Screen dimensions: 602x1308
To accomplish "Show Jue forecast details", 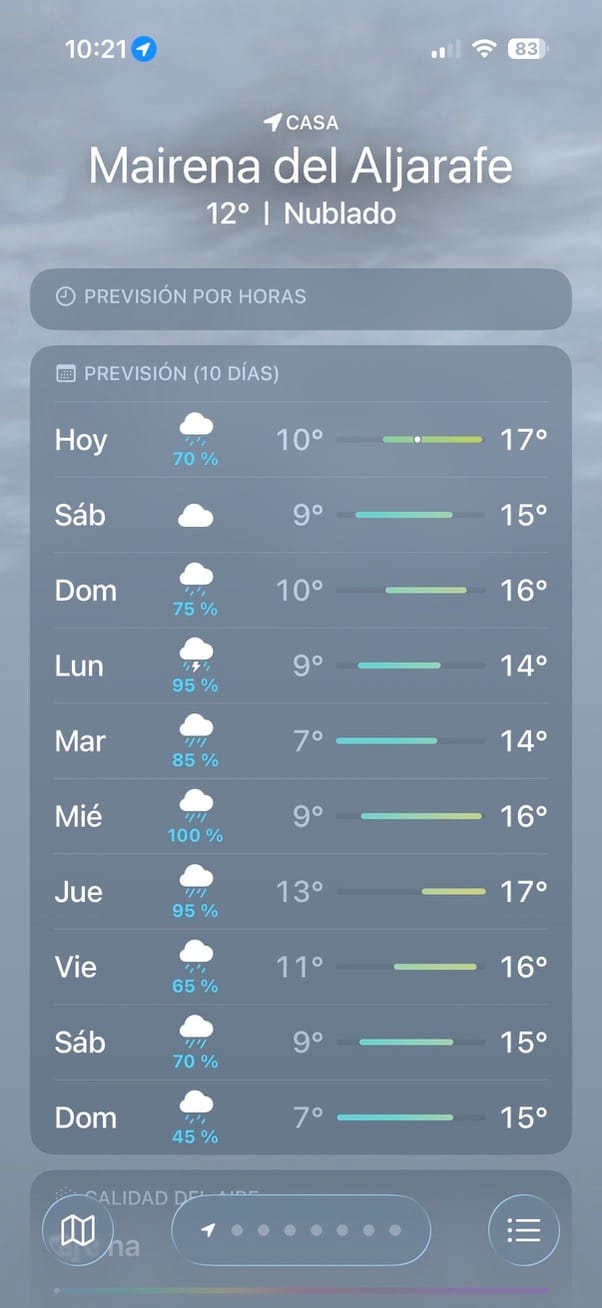I will click(300, 892).
